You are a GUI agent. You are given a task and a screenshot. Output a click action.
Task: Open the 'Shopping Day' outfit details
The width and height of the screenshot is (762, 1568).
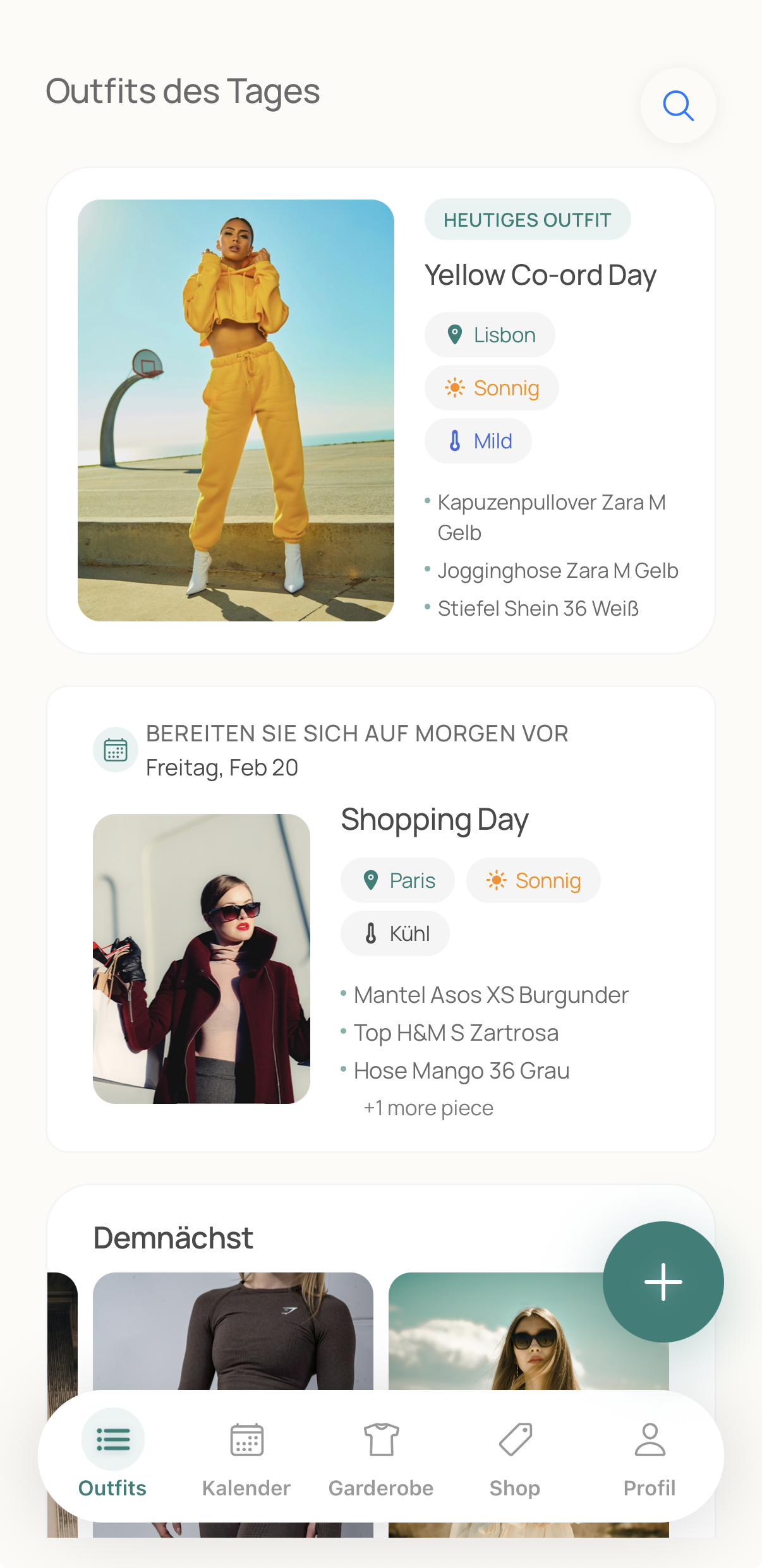click(x=435, y=819)
